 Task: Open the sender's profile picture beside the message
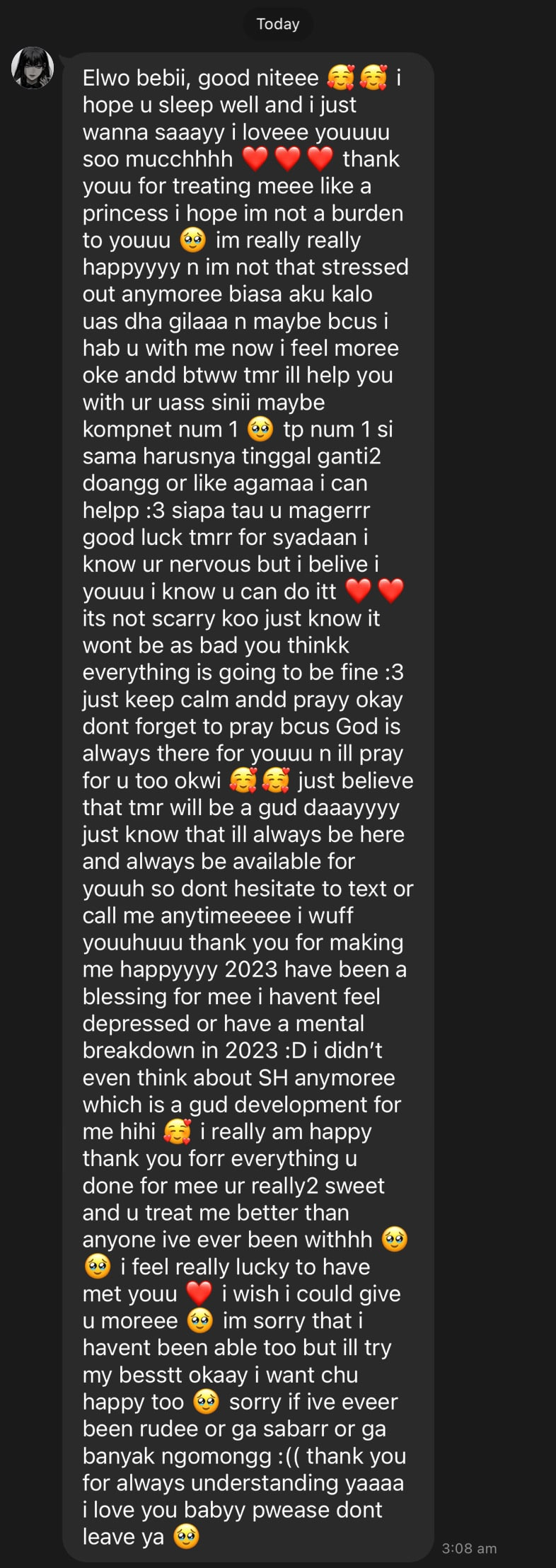tap(33, 68)
